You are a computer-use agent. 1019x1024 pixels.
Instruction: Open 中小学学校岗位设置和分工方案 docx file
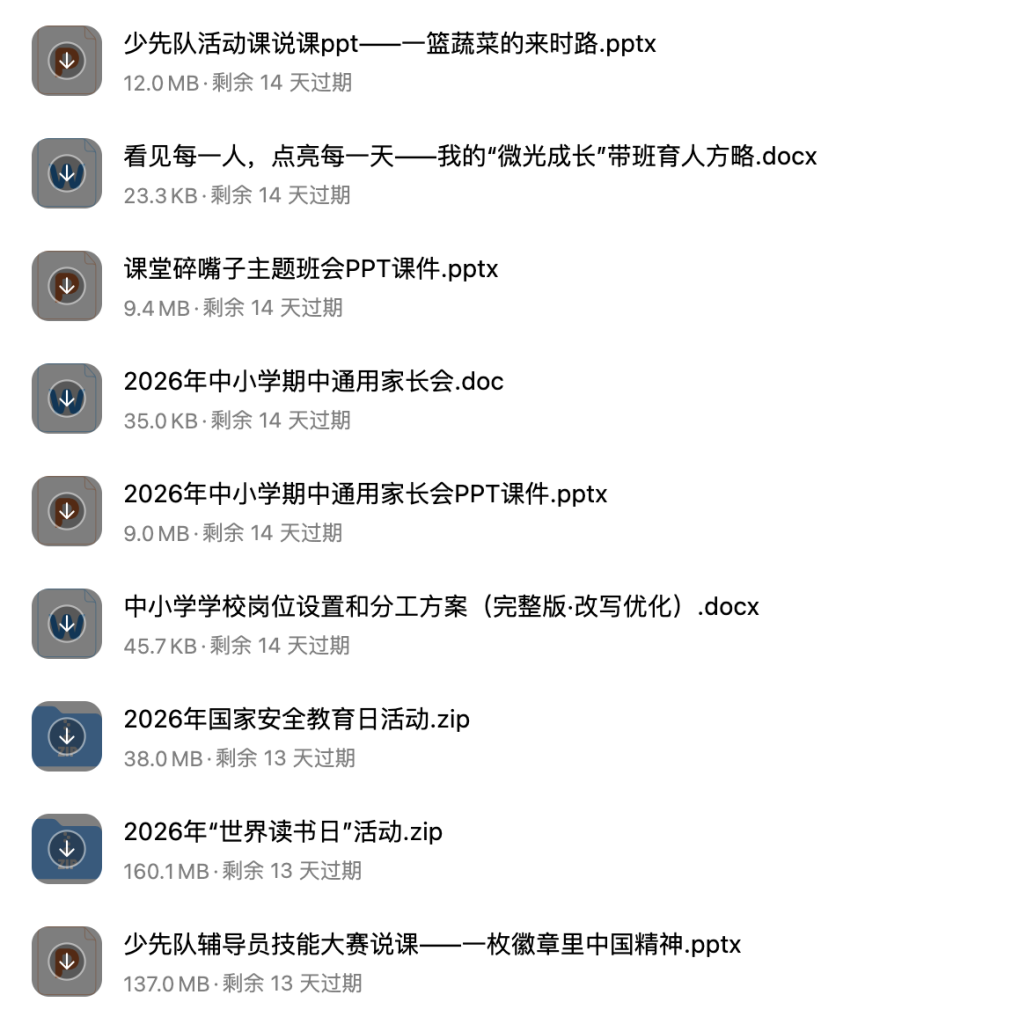pyautogui.click(x=440, y=606)
